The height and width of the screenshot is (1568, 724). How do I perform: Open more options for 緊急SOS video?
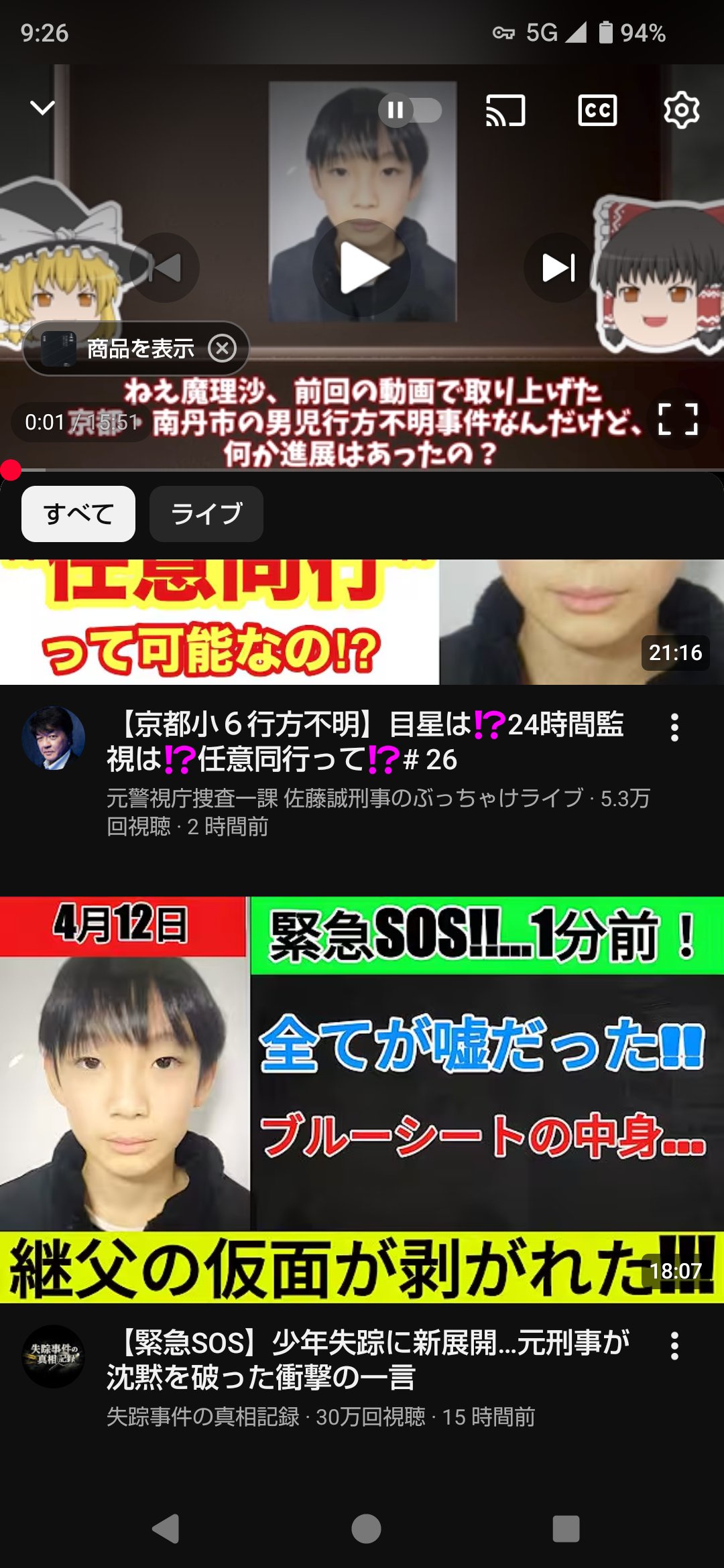(x=674, y=1346)
